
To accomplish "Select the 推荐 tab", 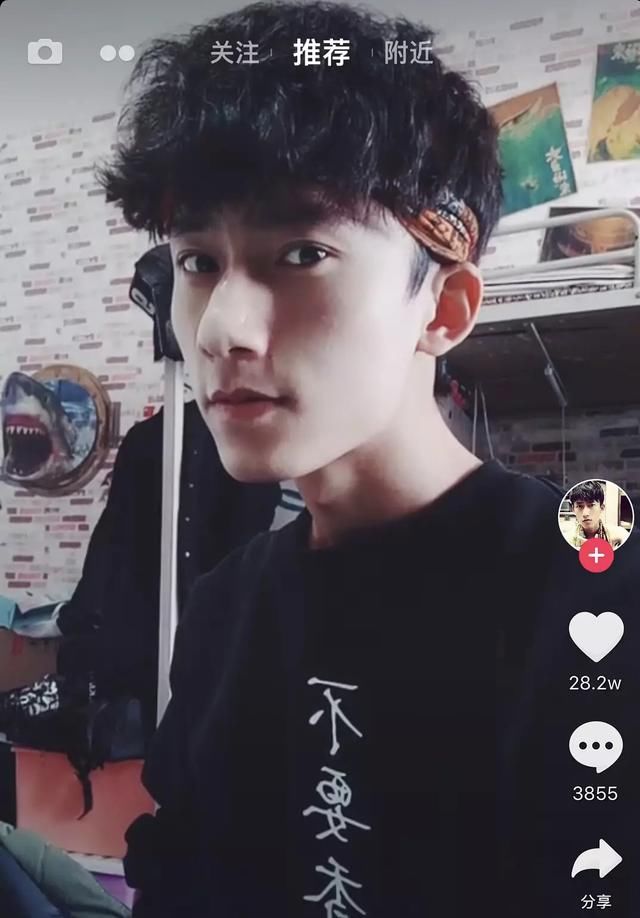I will pos(321,53).
